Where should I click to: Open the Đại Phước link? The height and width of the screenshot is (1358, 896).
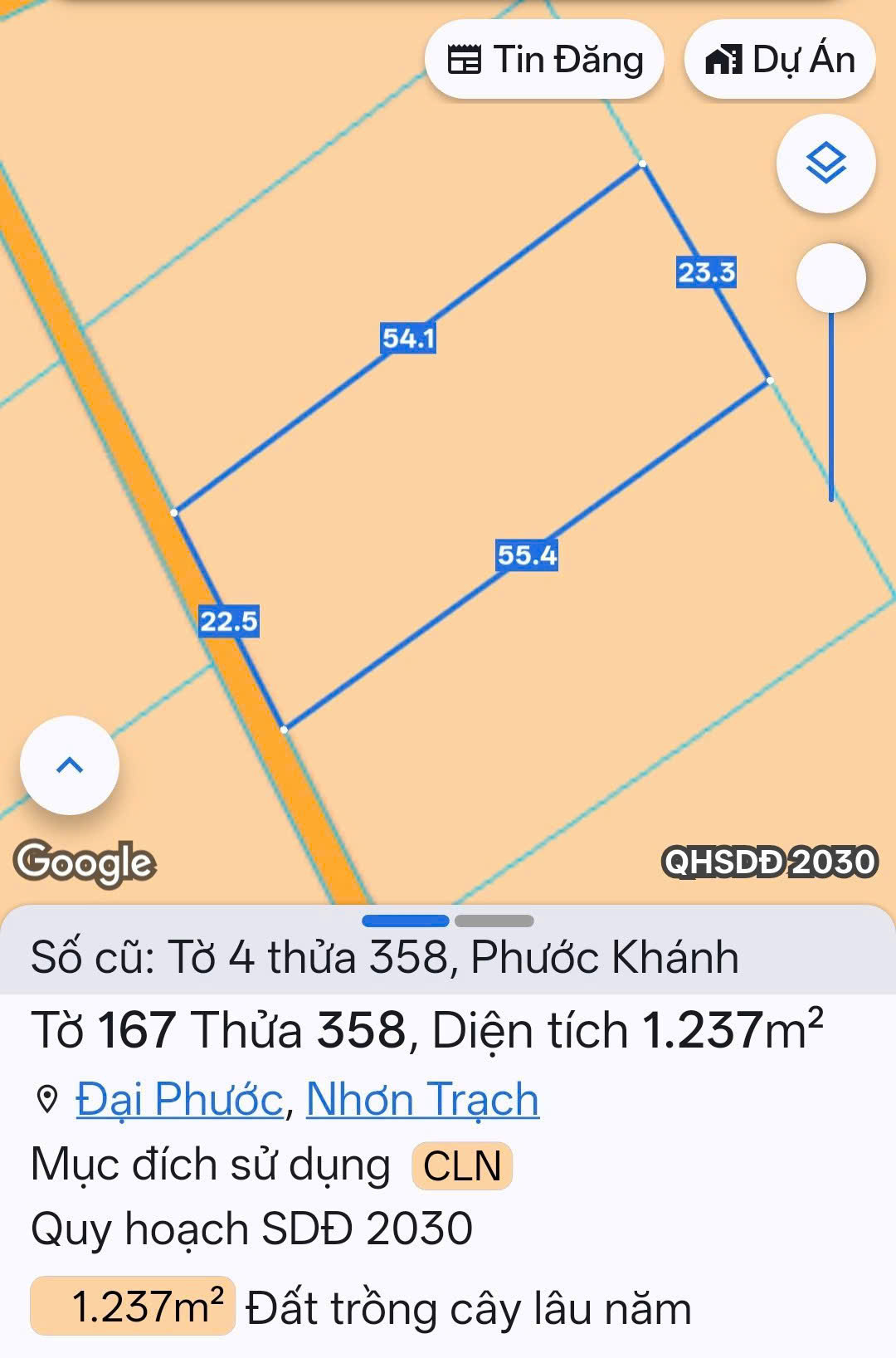coord(179,1100)
